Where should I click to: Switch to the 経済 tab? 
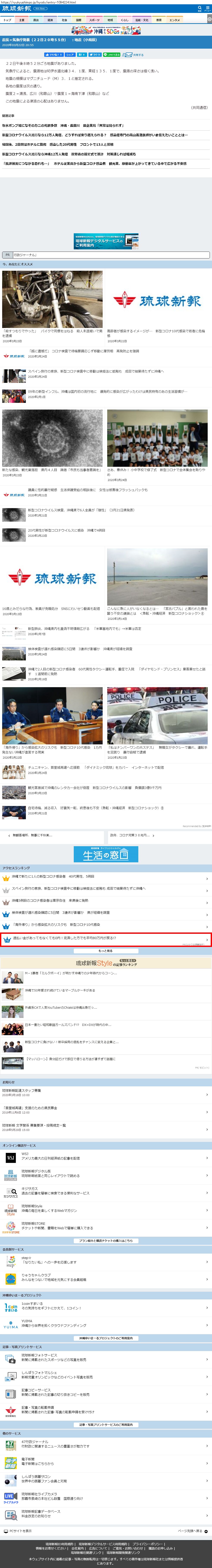pyautogui.click(x=50, y=20)
